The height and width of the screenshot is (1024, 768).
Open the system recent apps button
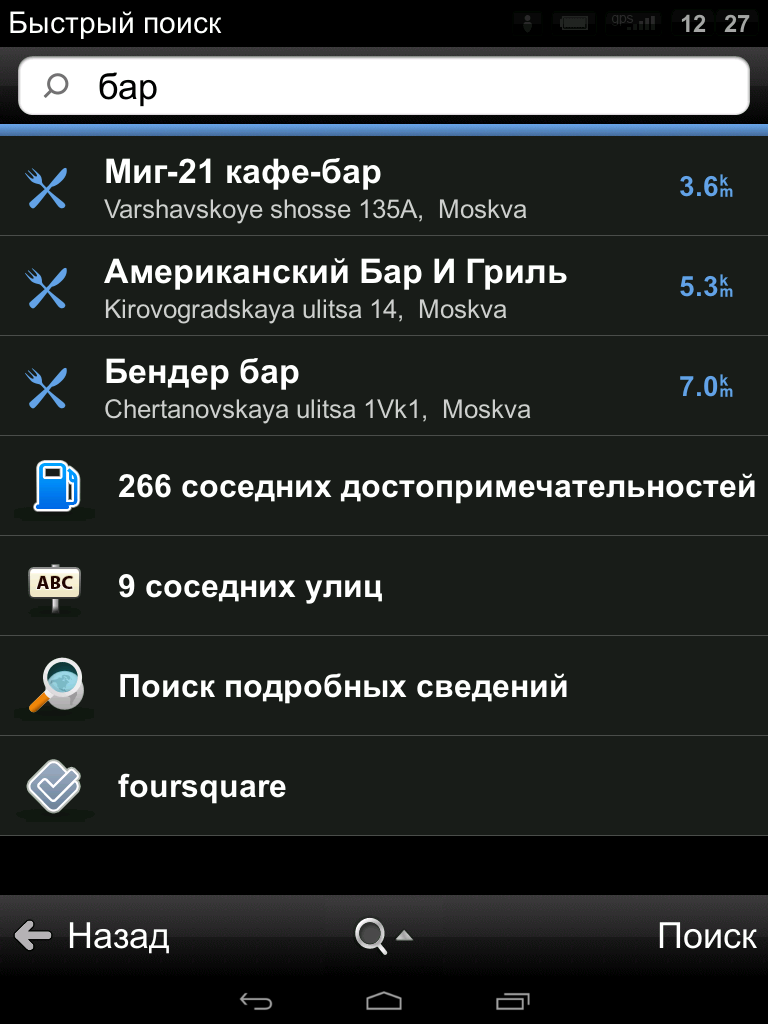coord(512,1000)
